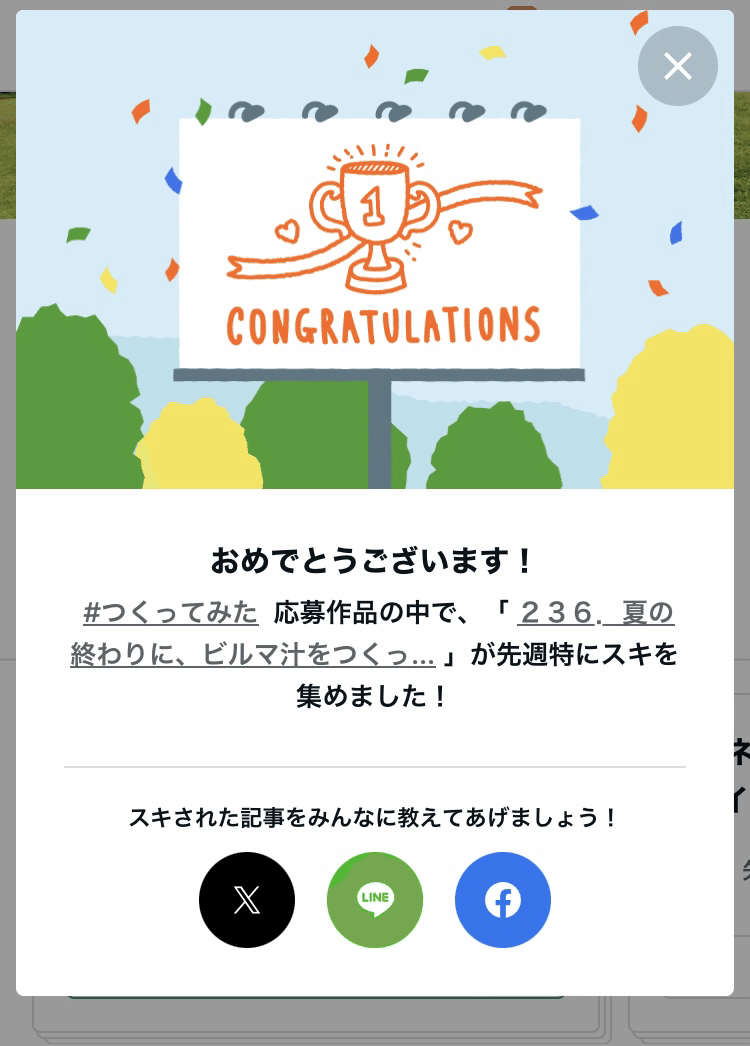The height and width of the screenshot is (1046, 750).
Task: Click the gray circular close icon
Action: click(678, 66)
